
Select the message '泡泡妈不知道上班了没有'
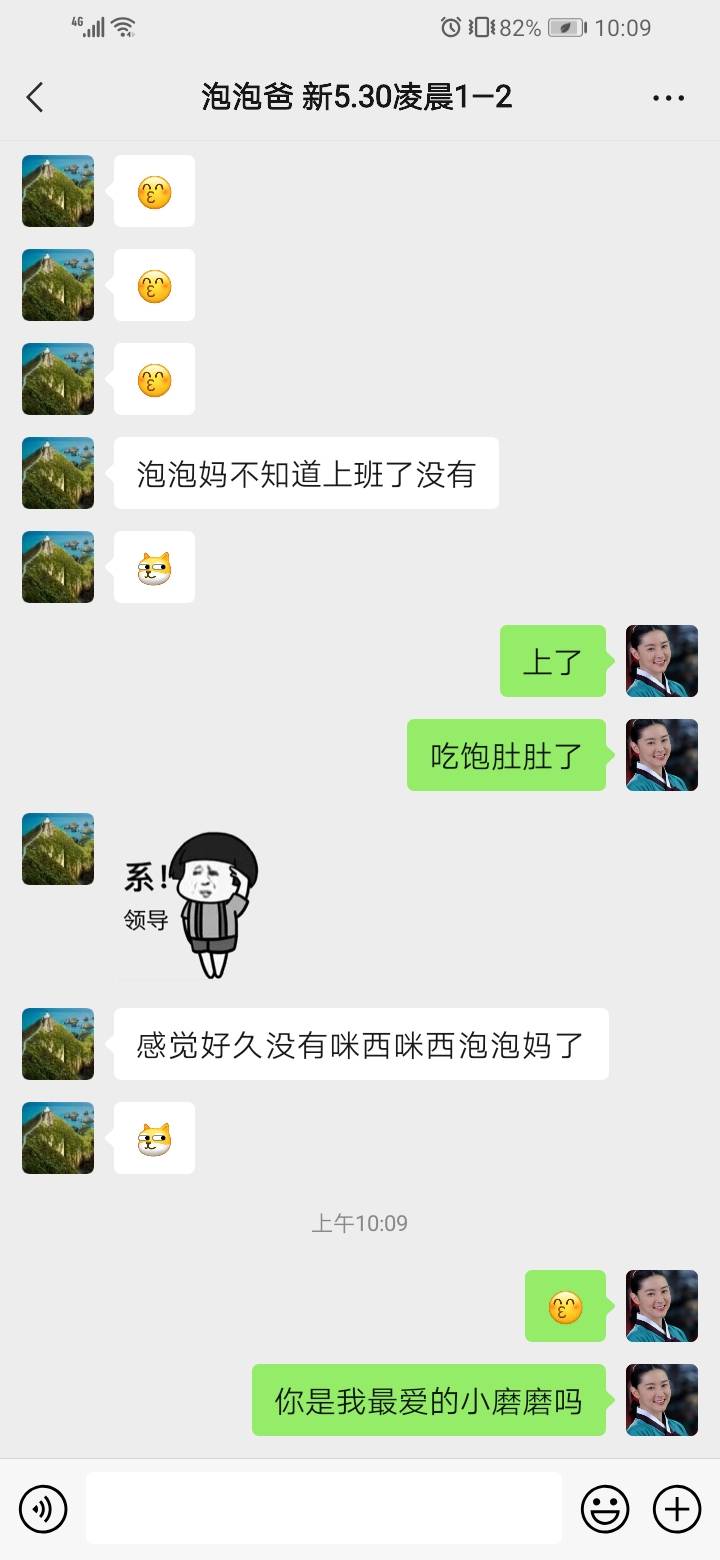pyautogui.click(x=305, y=473)
